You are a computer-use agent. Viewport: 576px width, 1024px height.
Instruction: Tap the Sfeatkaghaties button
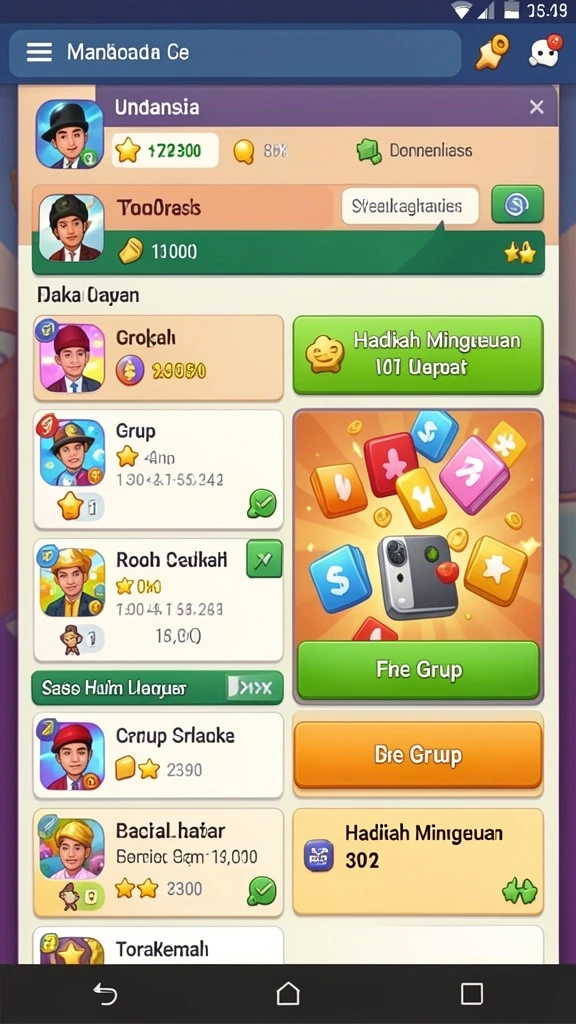point(409,206)
